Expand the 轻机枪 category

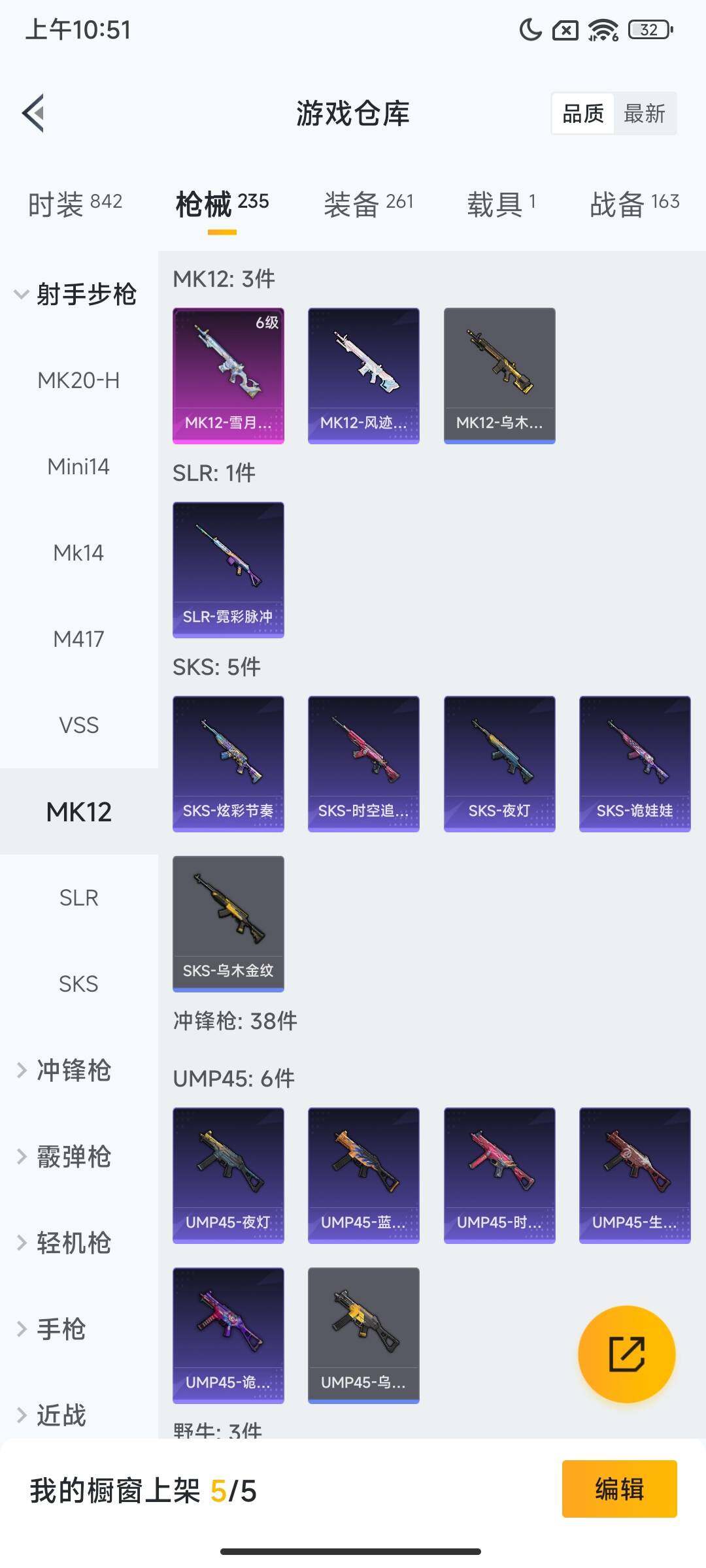pyautogui.click(x=65, y=1243)
